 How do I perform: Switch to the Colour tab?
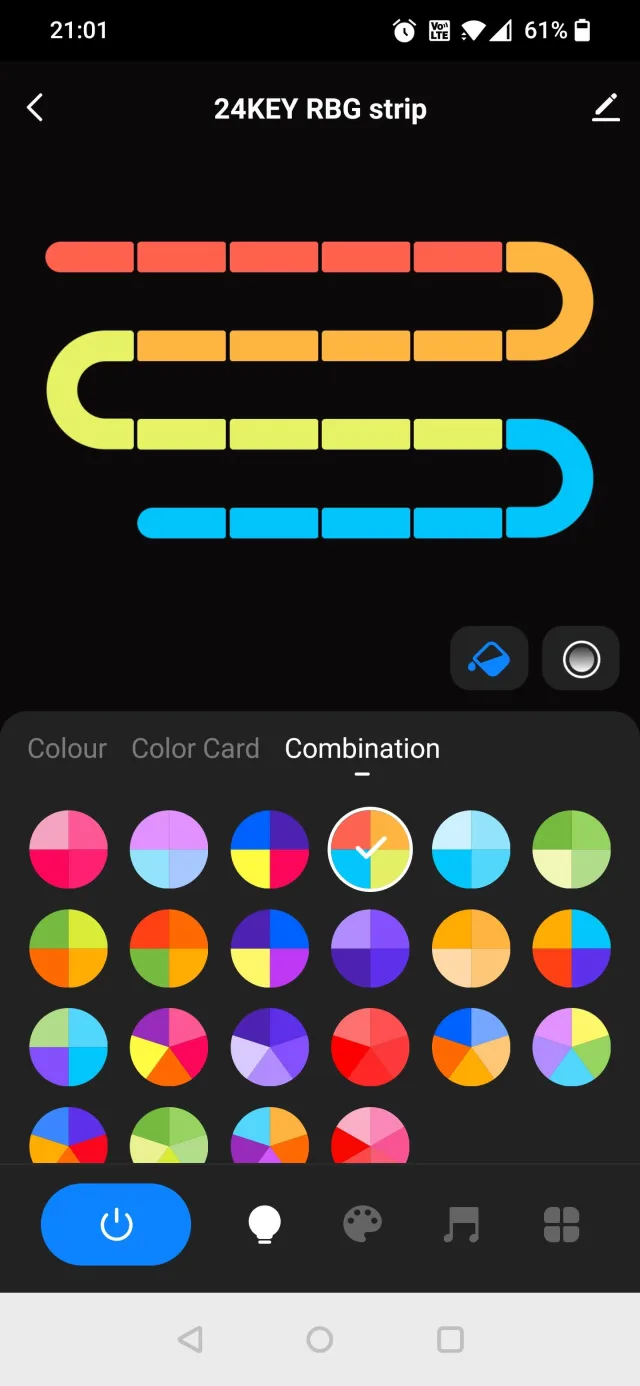[67, 748]
